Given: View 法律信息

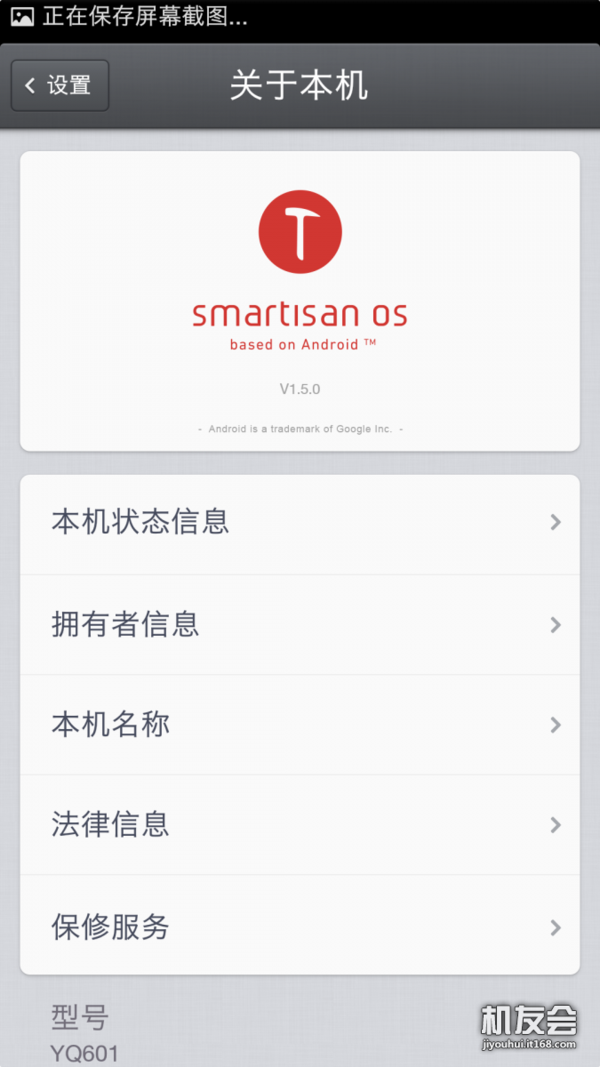Looking at the screenshot, I should 299,825.
